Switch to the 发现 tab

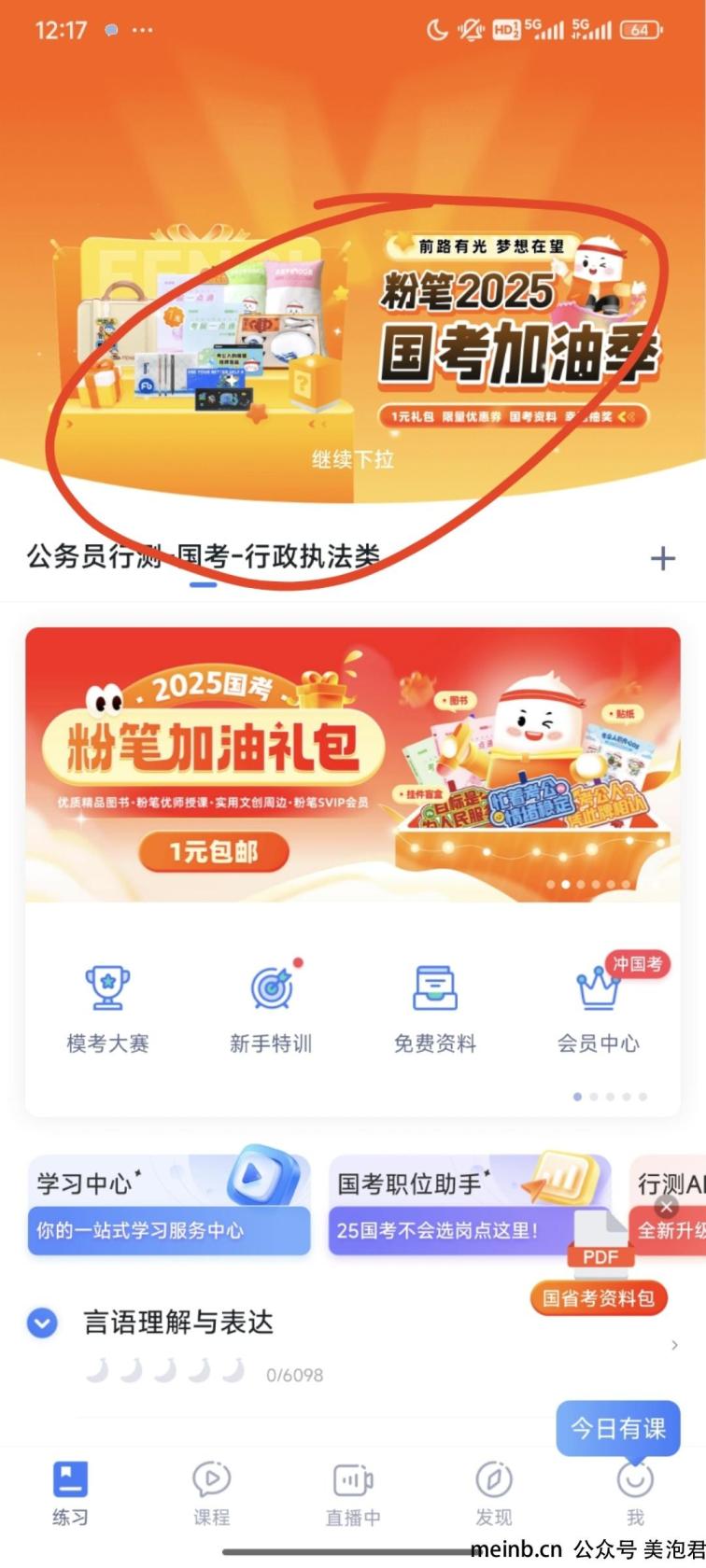tap(494, 1493)
